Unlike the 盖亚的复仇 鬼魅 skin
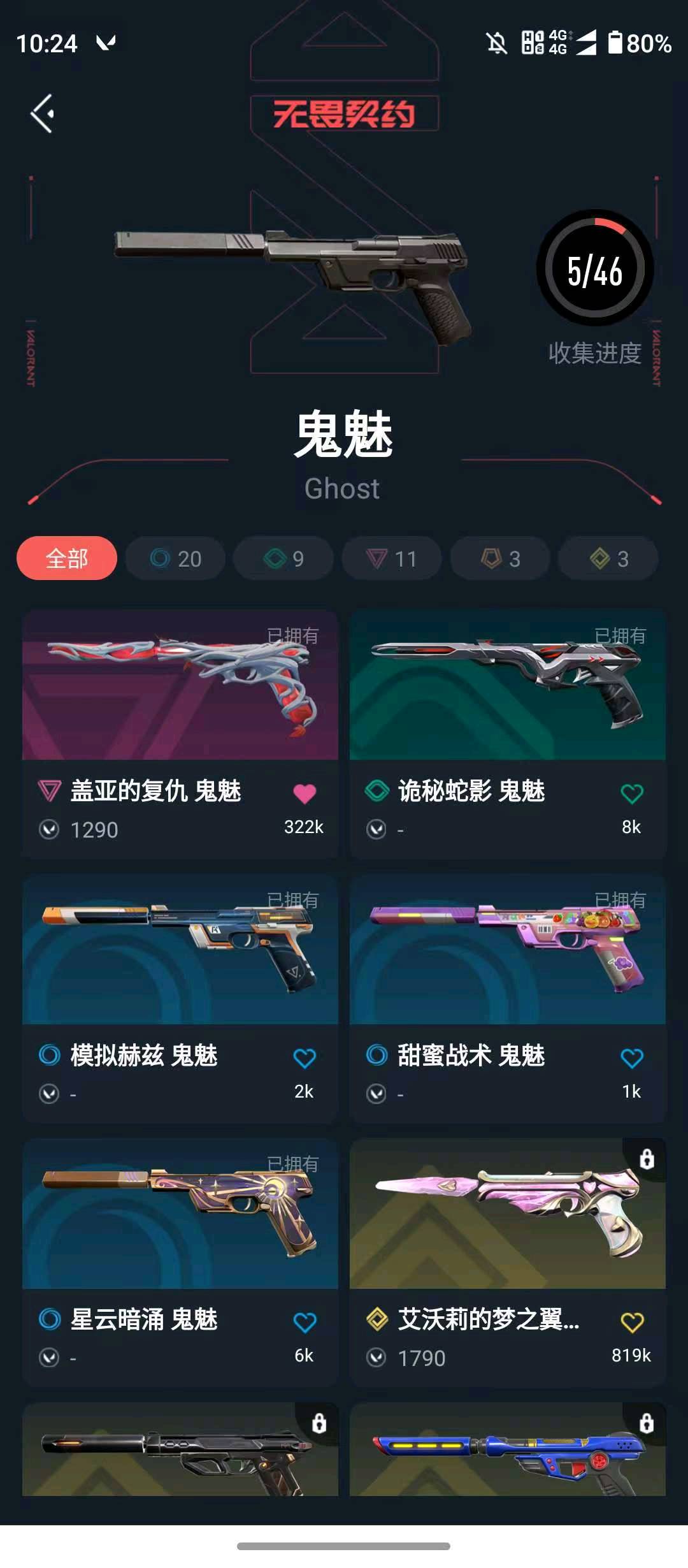This screenshot has height=1568, width=688. pyautogui.click(x=305, y=794)
